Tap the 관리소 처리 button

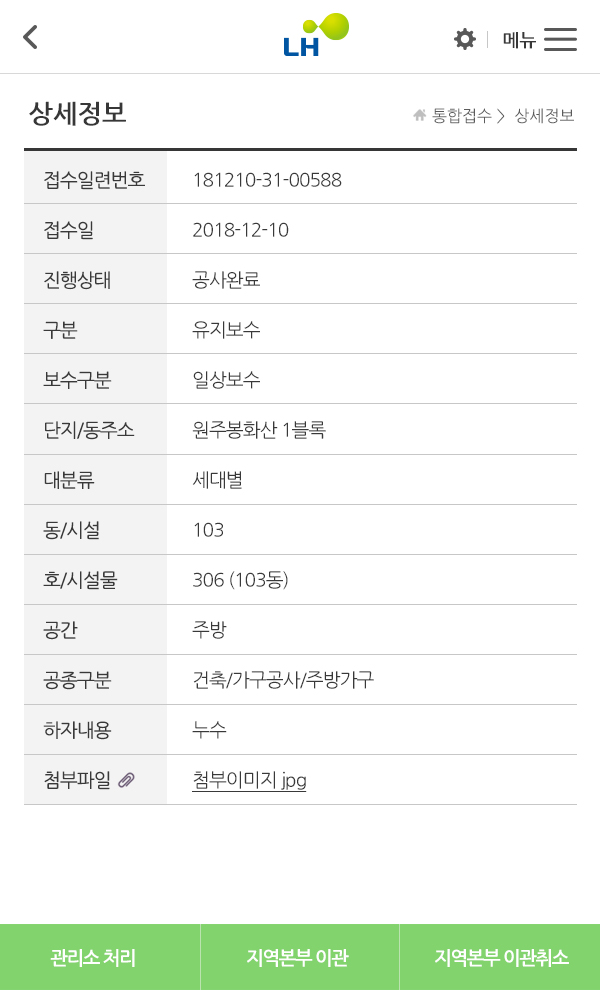click(x=100, y=957)
